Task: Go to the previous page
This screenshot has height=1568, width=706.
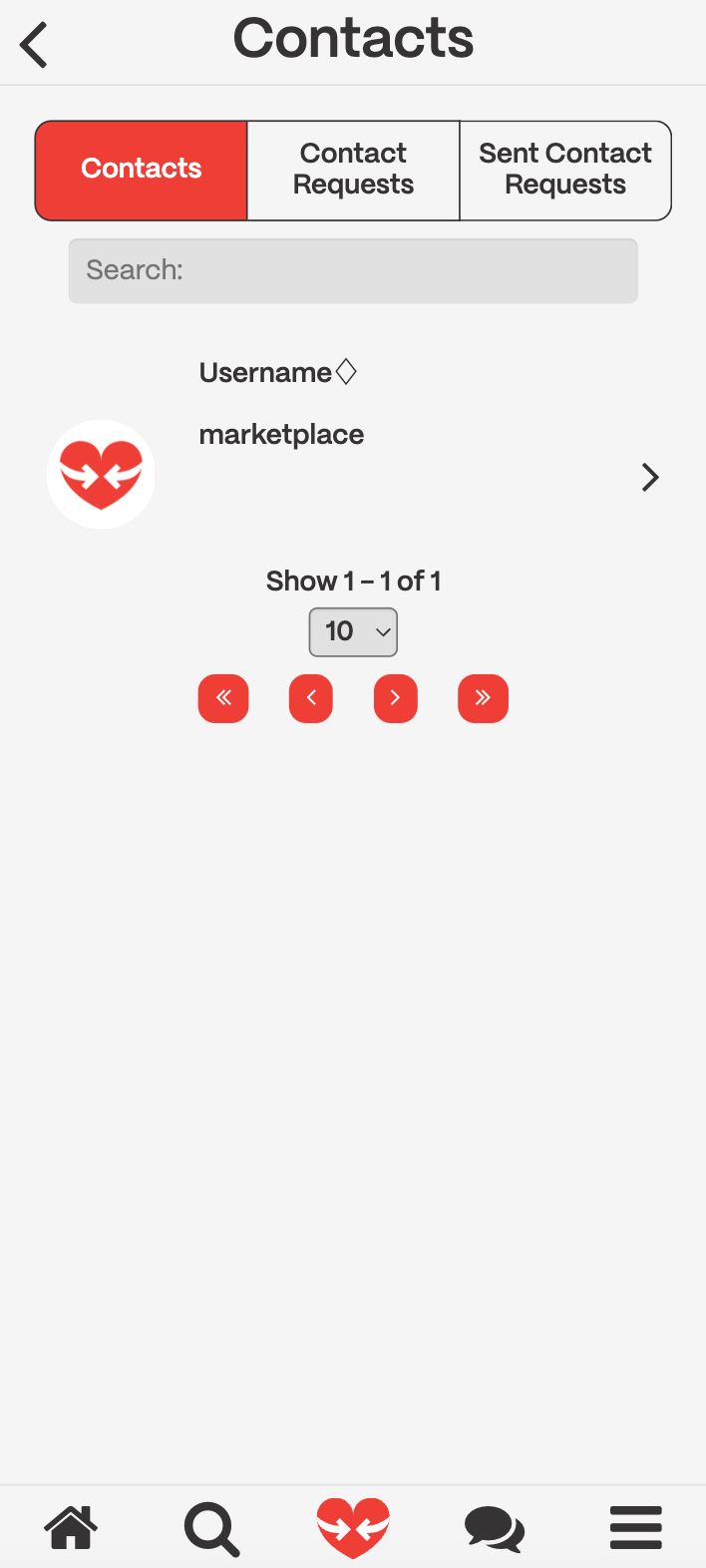Action: click(x=311, y=698)
